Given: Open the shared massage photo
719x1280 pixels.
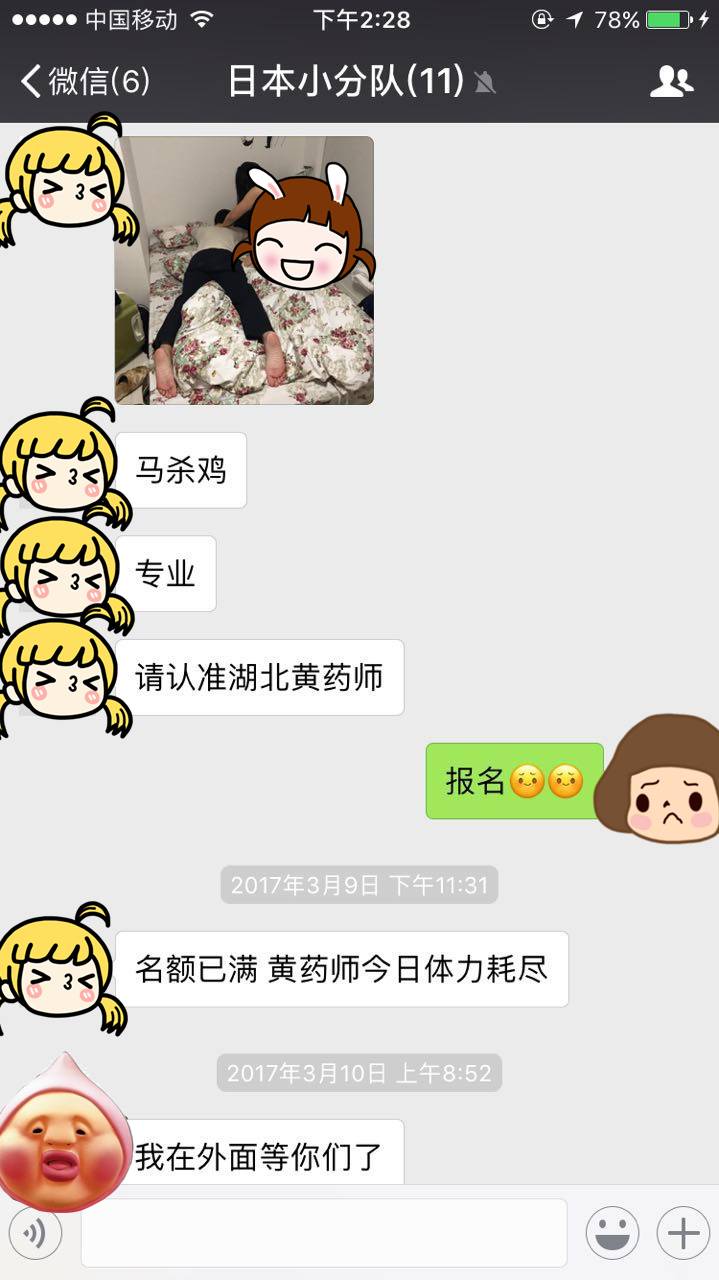Looking at the screenshot, I should pos(244,270).
